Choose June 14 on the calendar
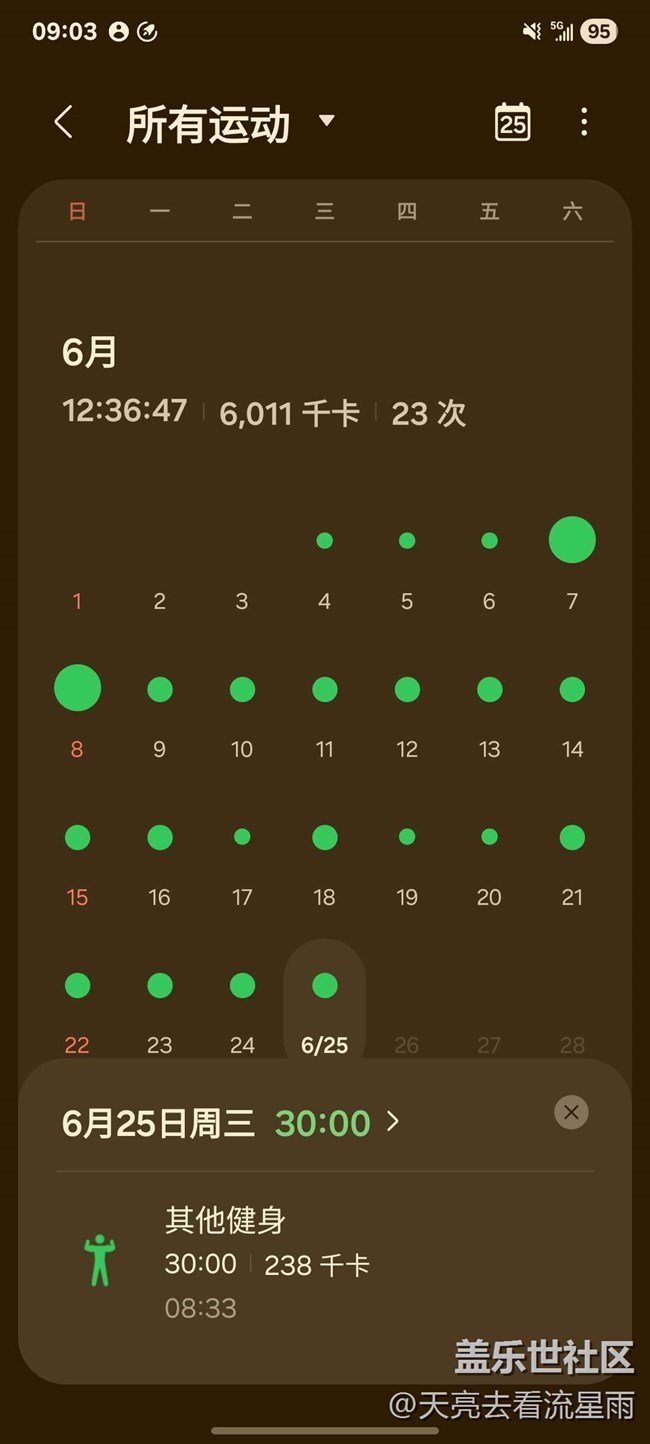Screen dimensions: 650x1444 [x=572, y=713]
